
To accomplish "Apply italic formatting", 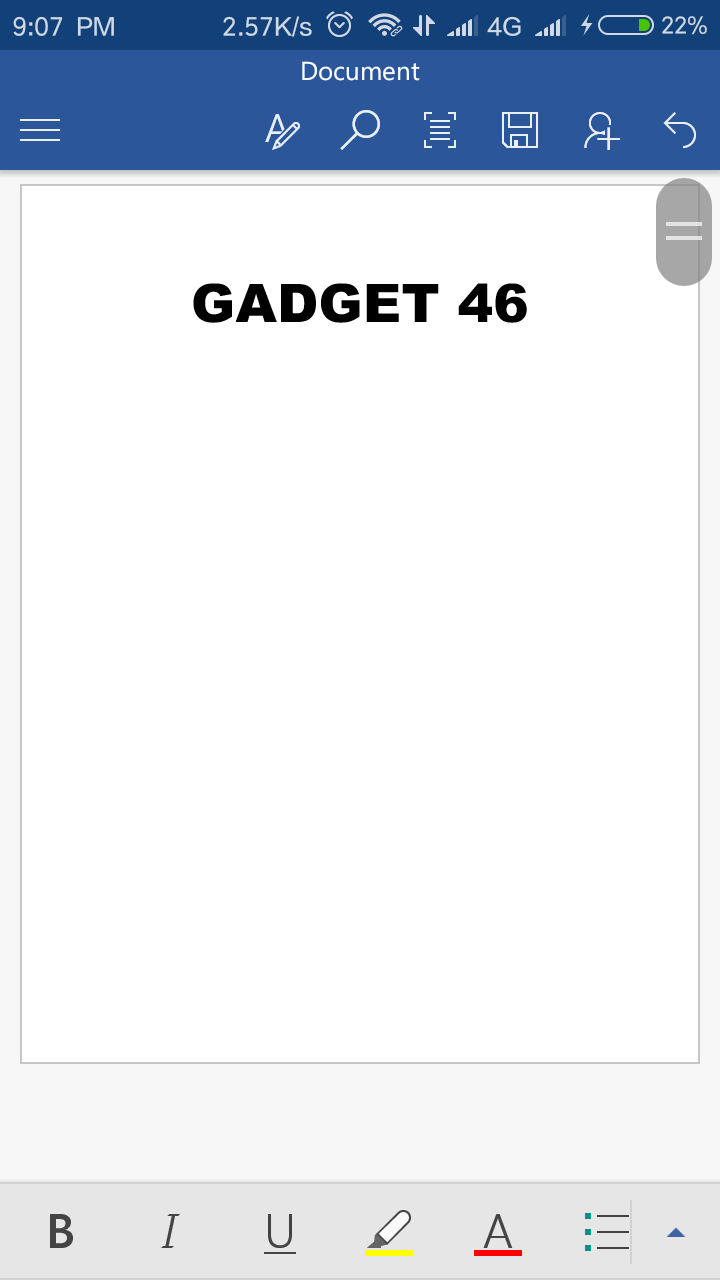I will (x=170, y=1232).
